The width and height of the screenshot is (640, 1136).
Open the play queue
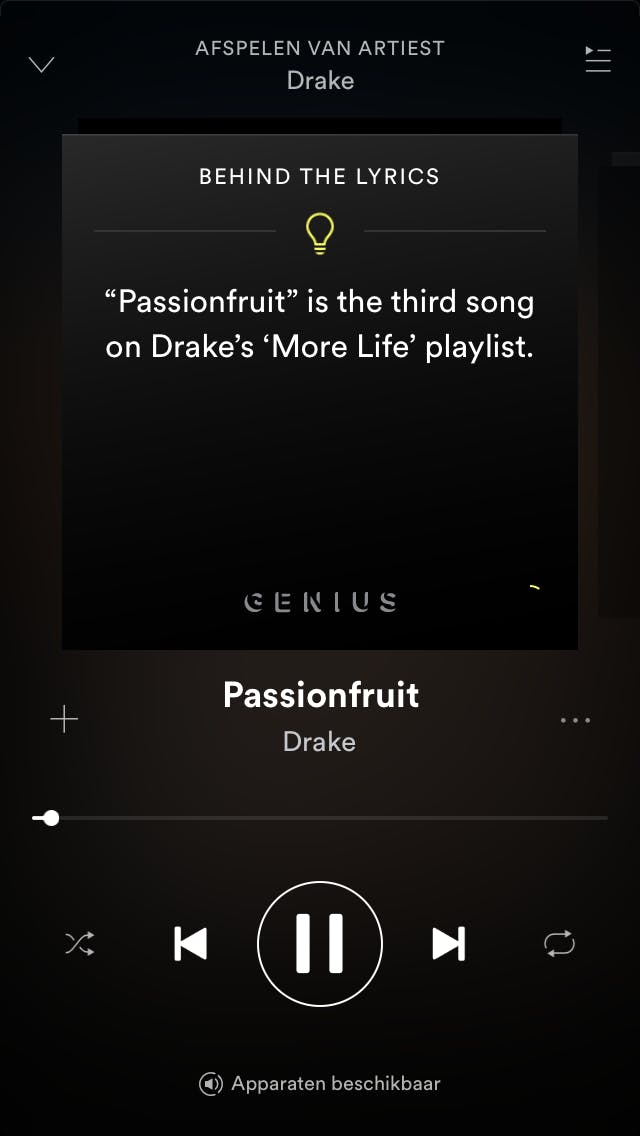pyautogui.click(x=597, y=59)
